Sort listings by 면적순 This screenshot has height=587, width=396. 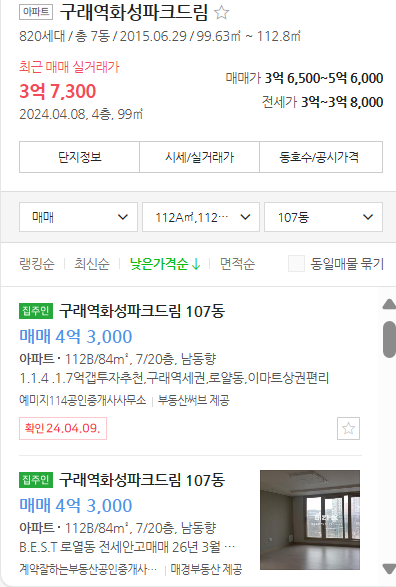pyautogui.click(x=237, y=264)
